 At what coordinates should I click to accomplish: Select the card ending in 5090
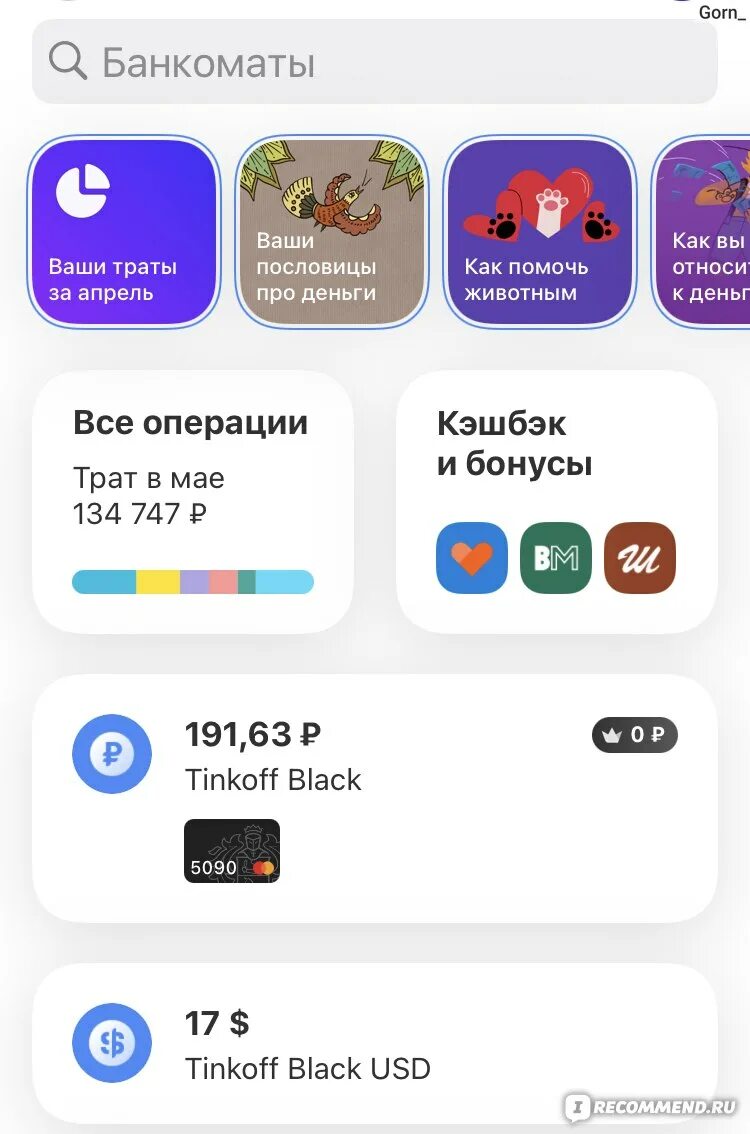point(232,851)
